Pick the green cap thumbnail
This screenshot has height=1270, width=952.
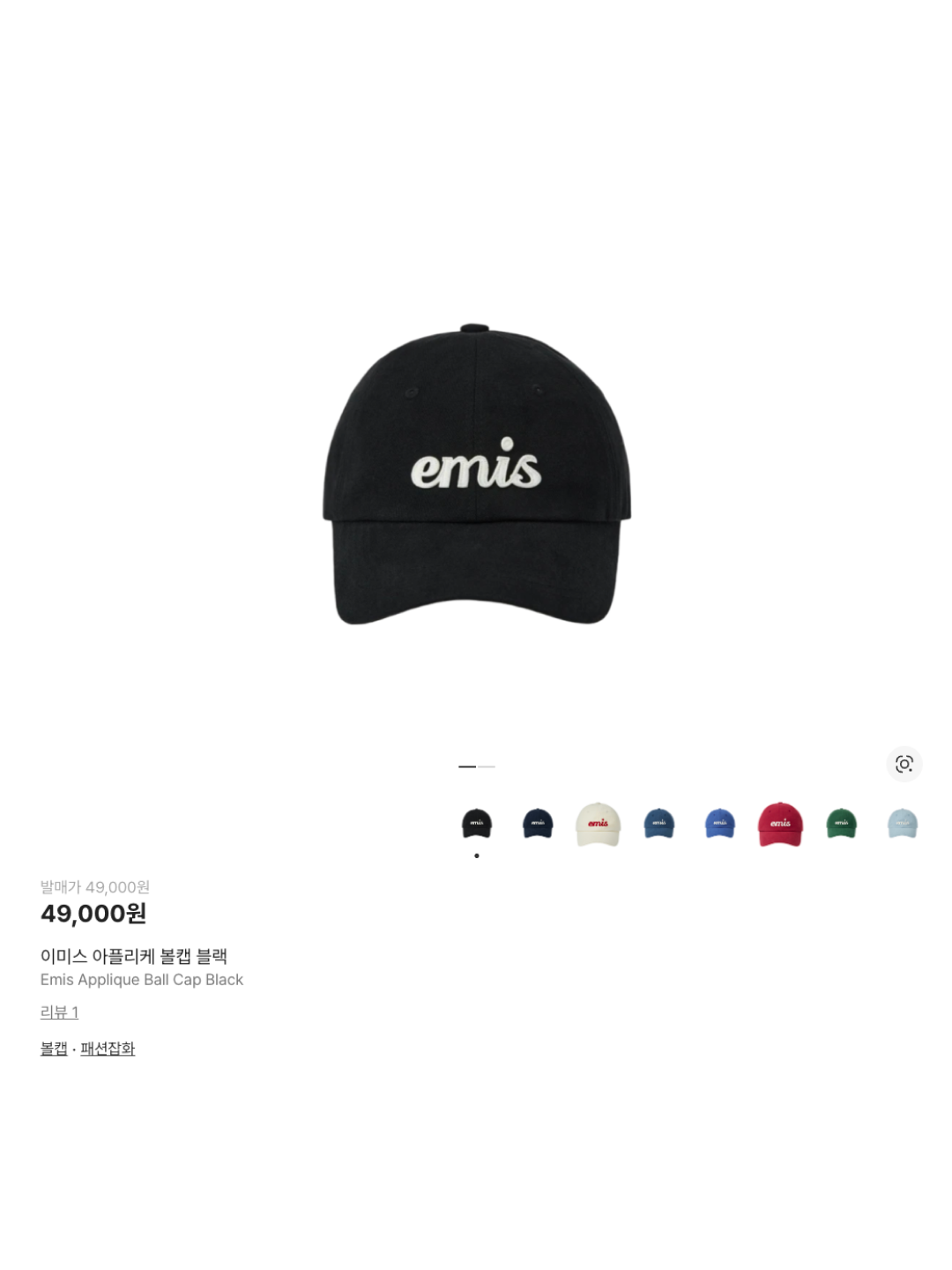[x=841, y=823]
